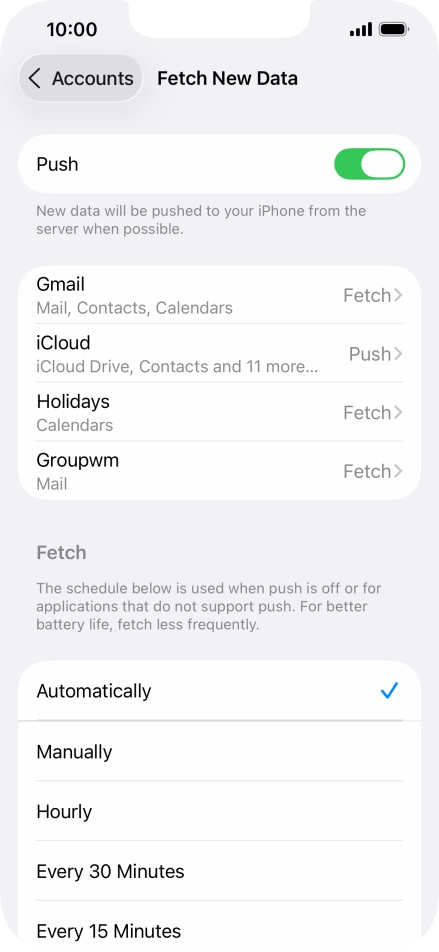Toggle the Push switch off
439x952 pixels.
coord(369,164)
